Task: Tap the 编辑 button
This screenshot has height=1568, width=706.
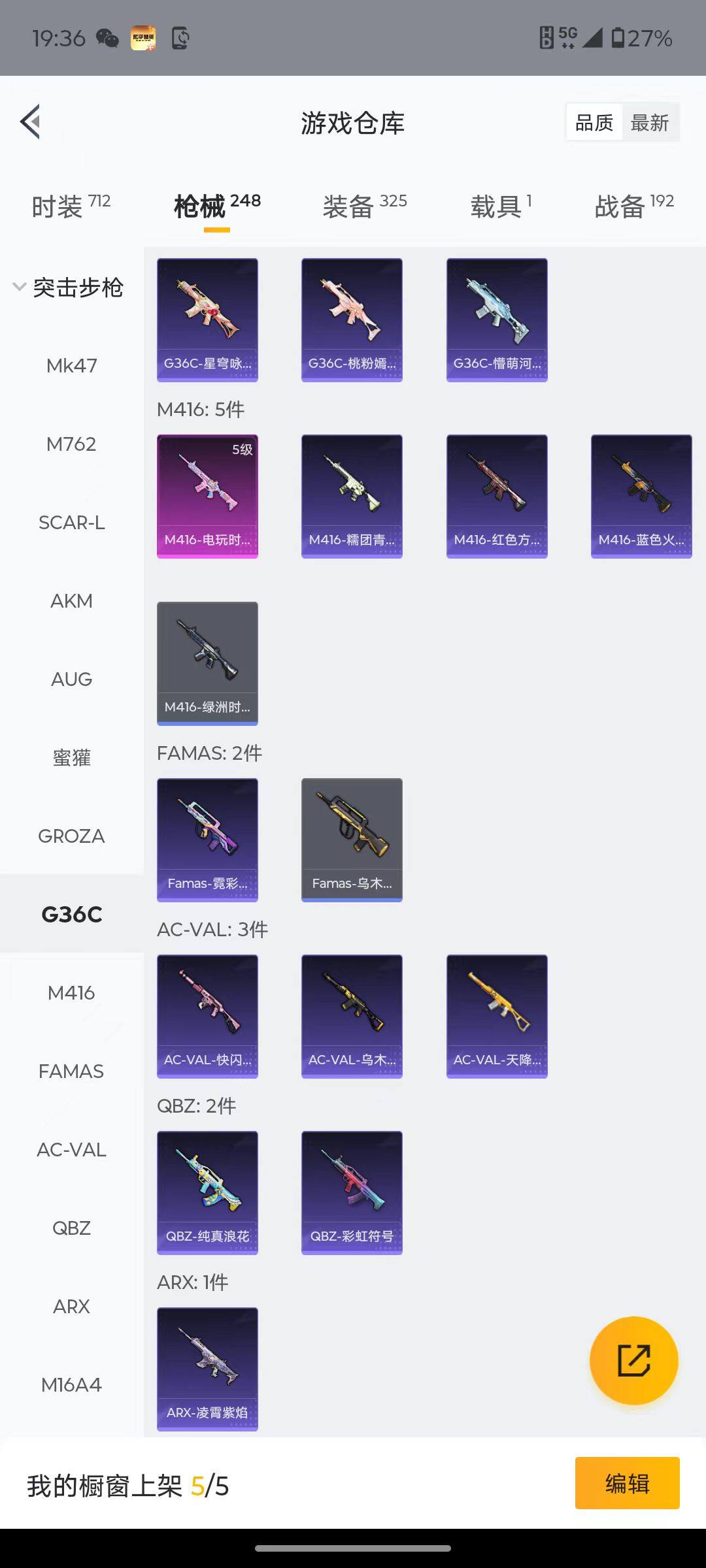Action: (627, 1484)
